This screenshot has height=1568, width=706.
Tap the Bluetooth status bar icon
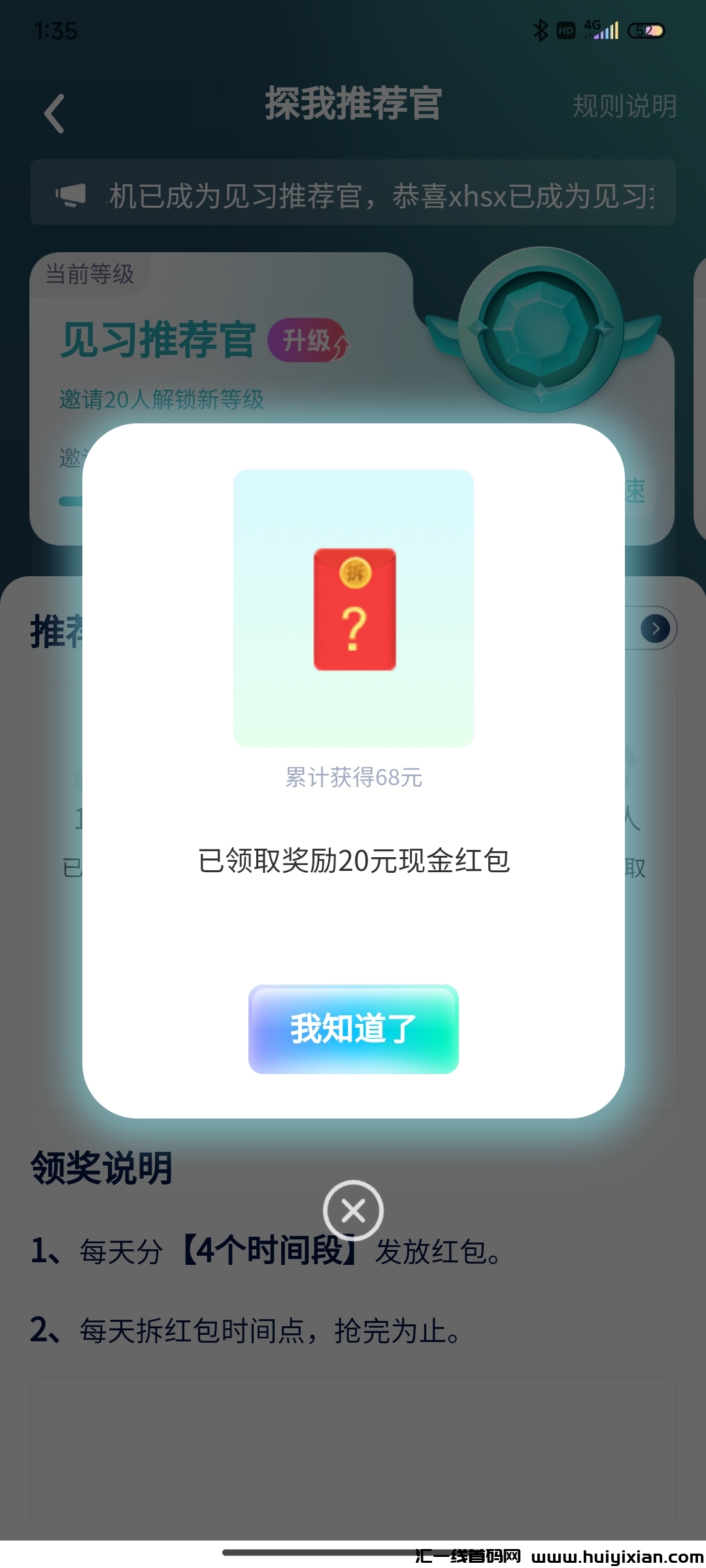point(541,29)
